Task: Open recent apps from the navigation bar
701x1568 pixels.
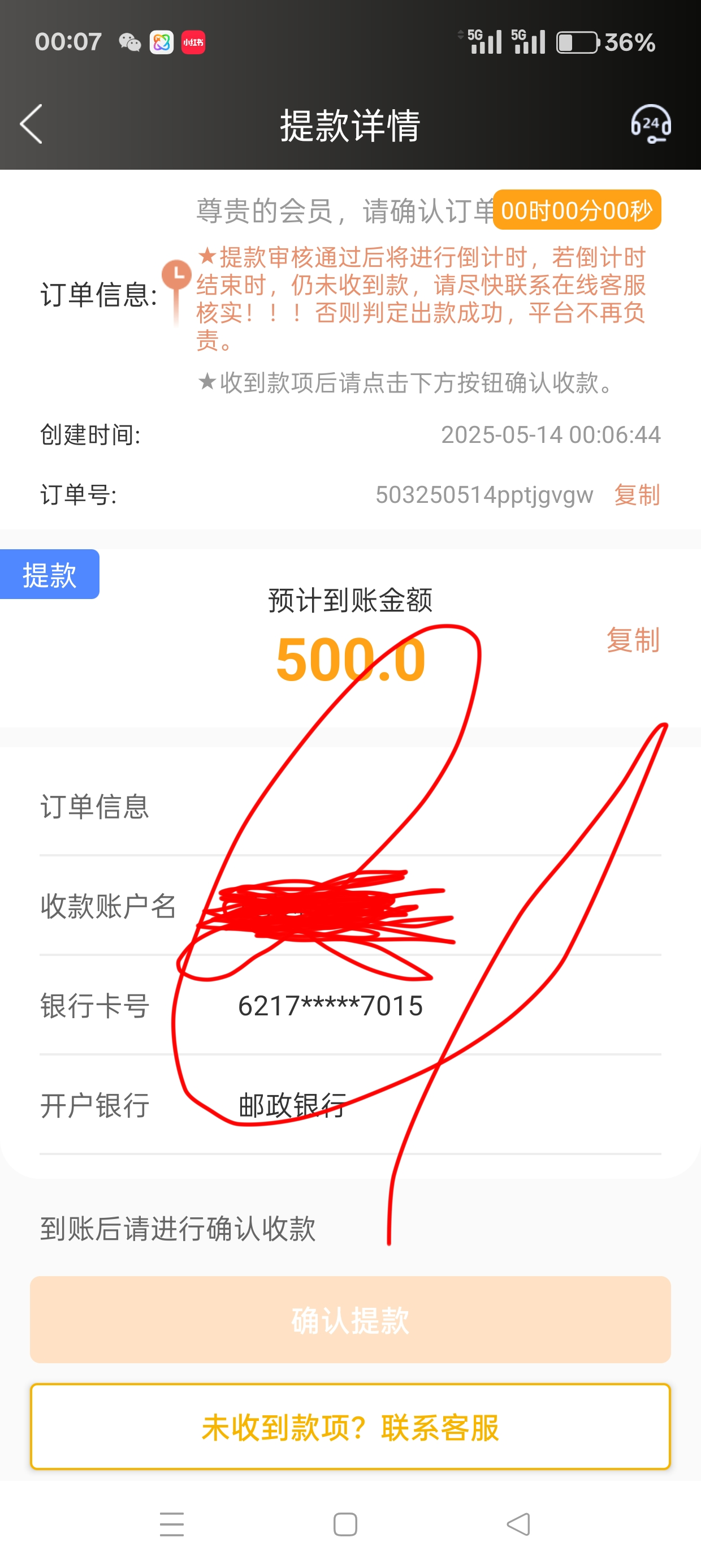Action: coord(172,1524)
